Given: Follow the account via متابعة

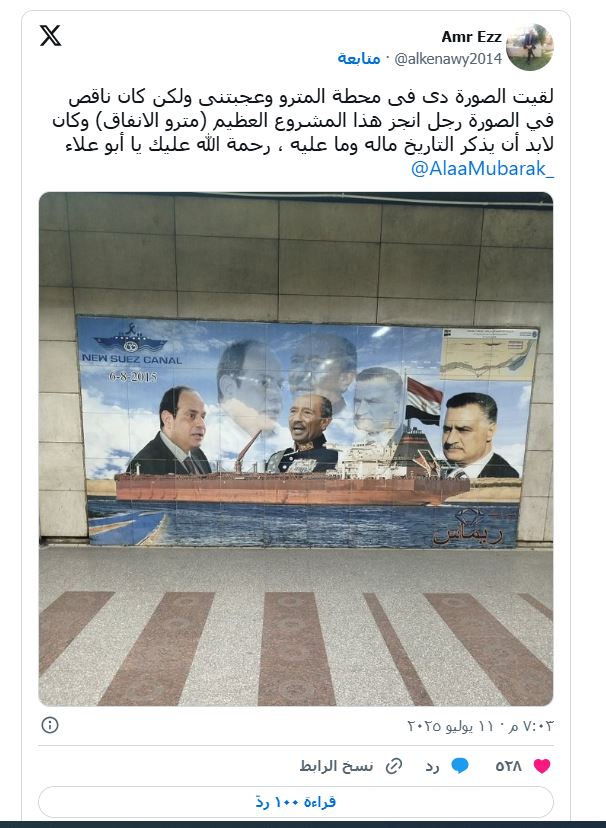Looking at the screenshot, I should coord(358,58).
